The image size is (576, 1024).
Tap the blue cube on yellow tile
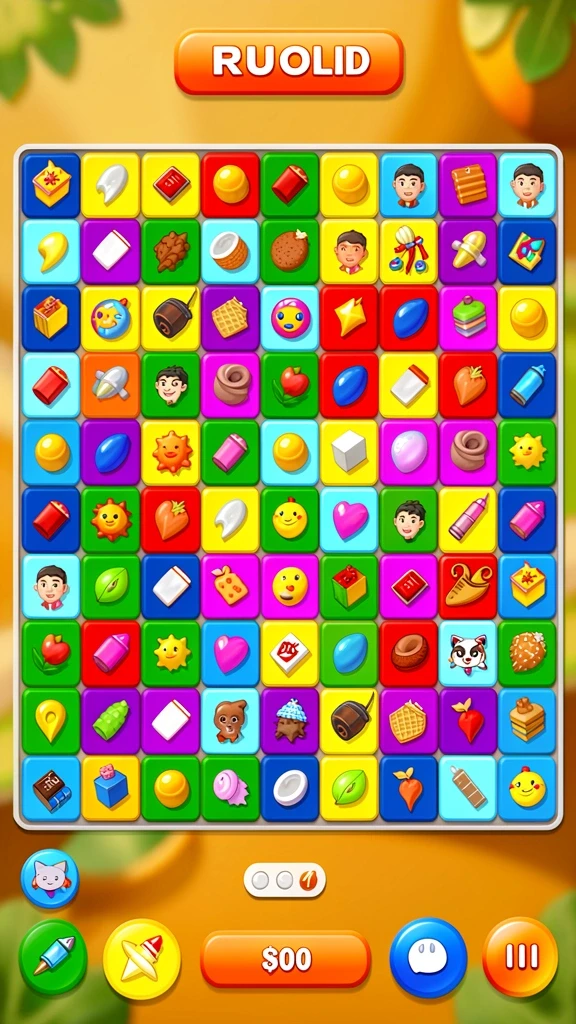[110, 788]
